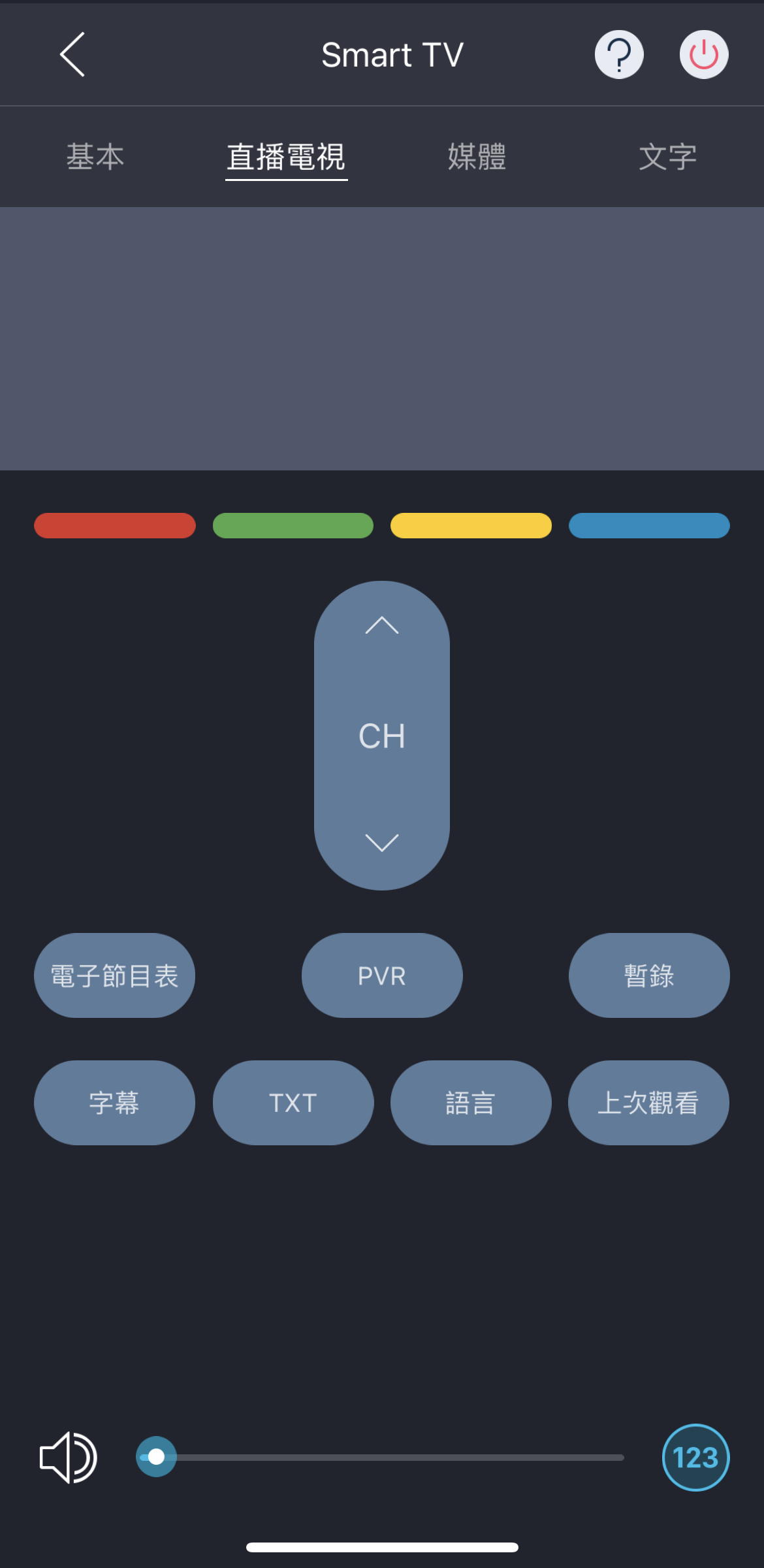Switch to the 文字 tab

coord(667,157)
